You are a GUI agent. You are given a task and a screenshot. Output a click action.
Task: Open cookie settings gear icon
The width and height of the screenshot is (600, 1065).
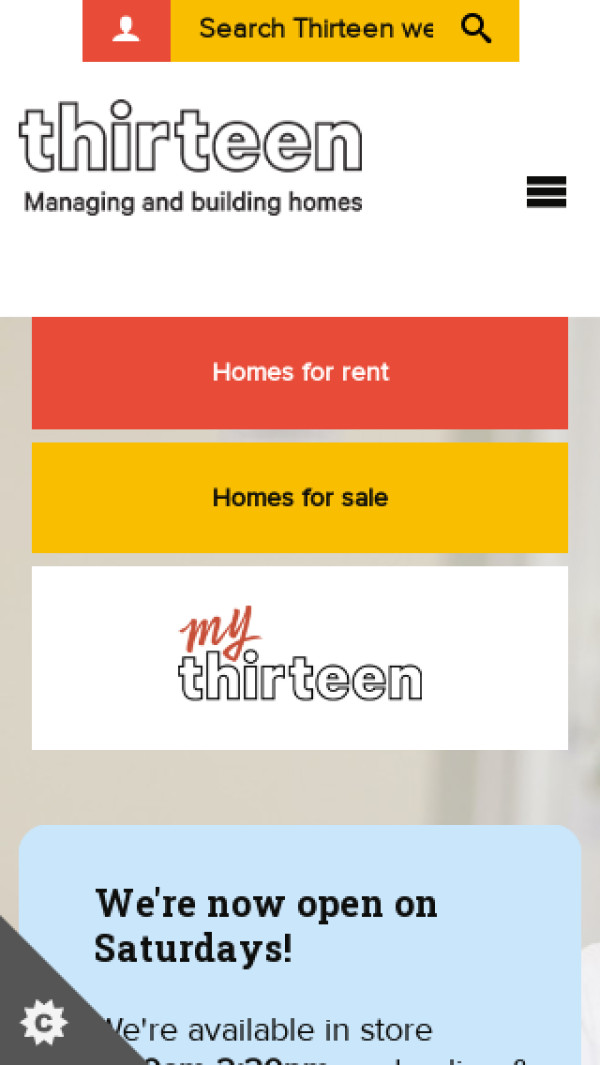pos(43,1022)
